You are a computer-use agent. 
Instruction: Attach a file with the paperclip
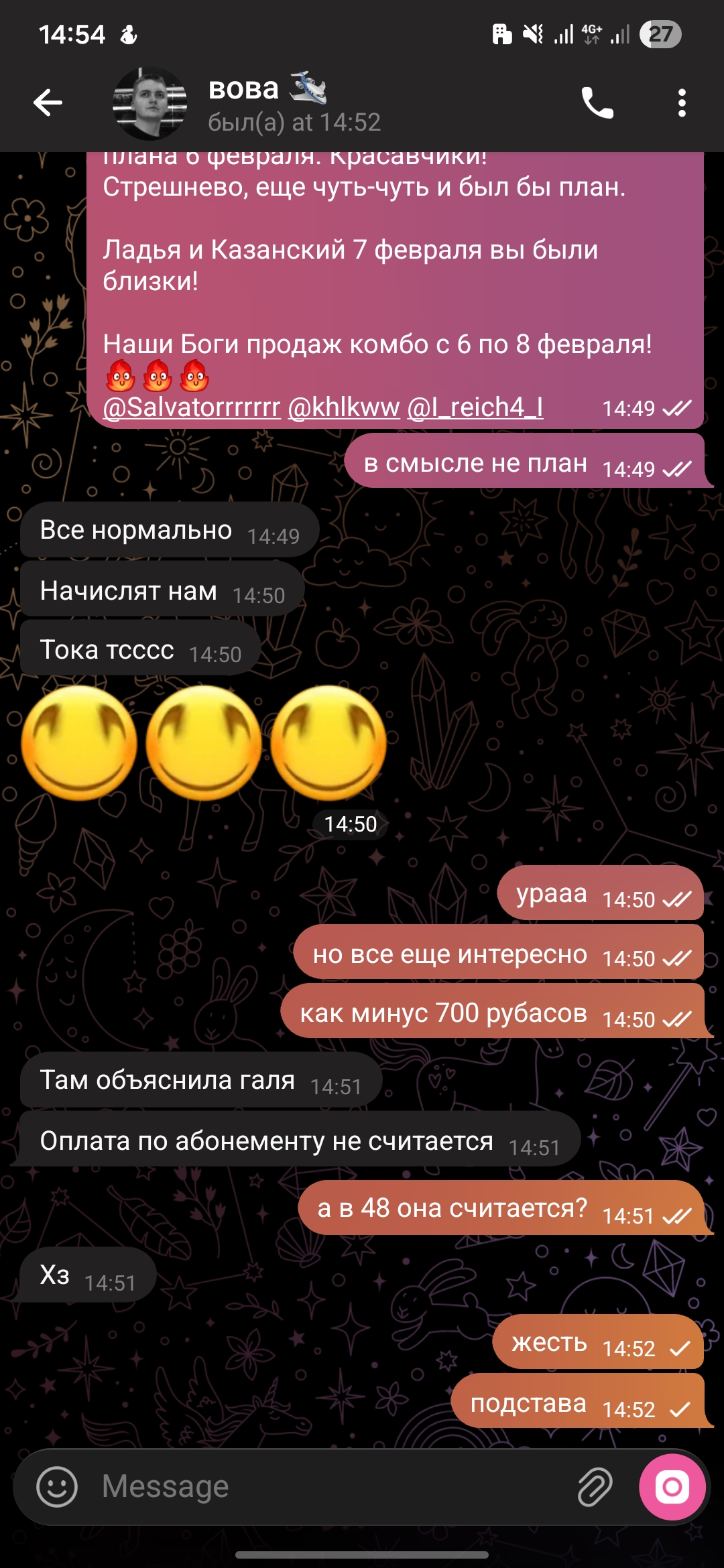click(595, 1486)
